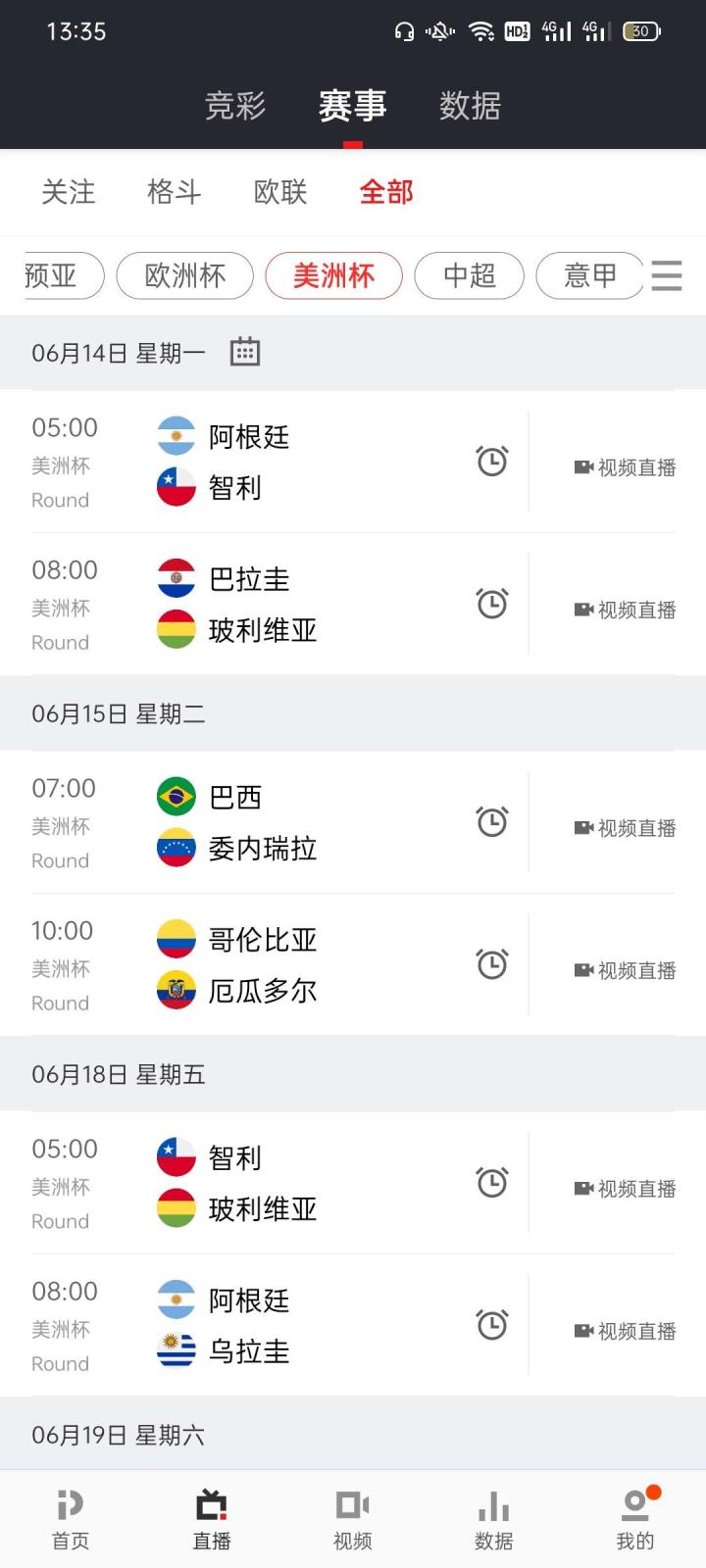This screenshot has width=706, height=1568.
Task: Set reminder for 阿根廷 vs 智利 match
Action: [x=492, y=462]
